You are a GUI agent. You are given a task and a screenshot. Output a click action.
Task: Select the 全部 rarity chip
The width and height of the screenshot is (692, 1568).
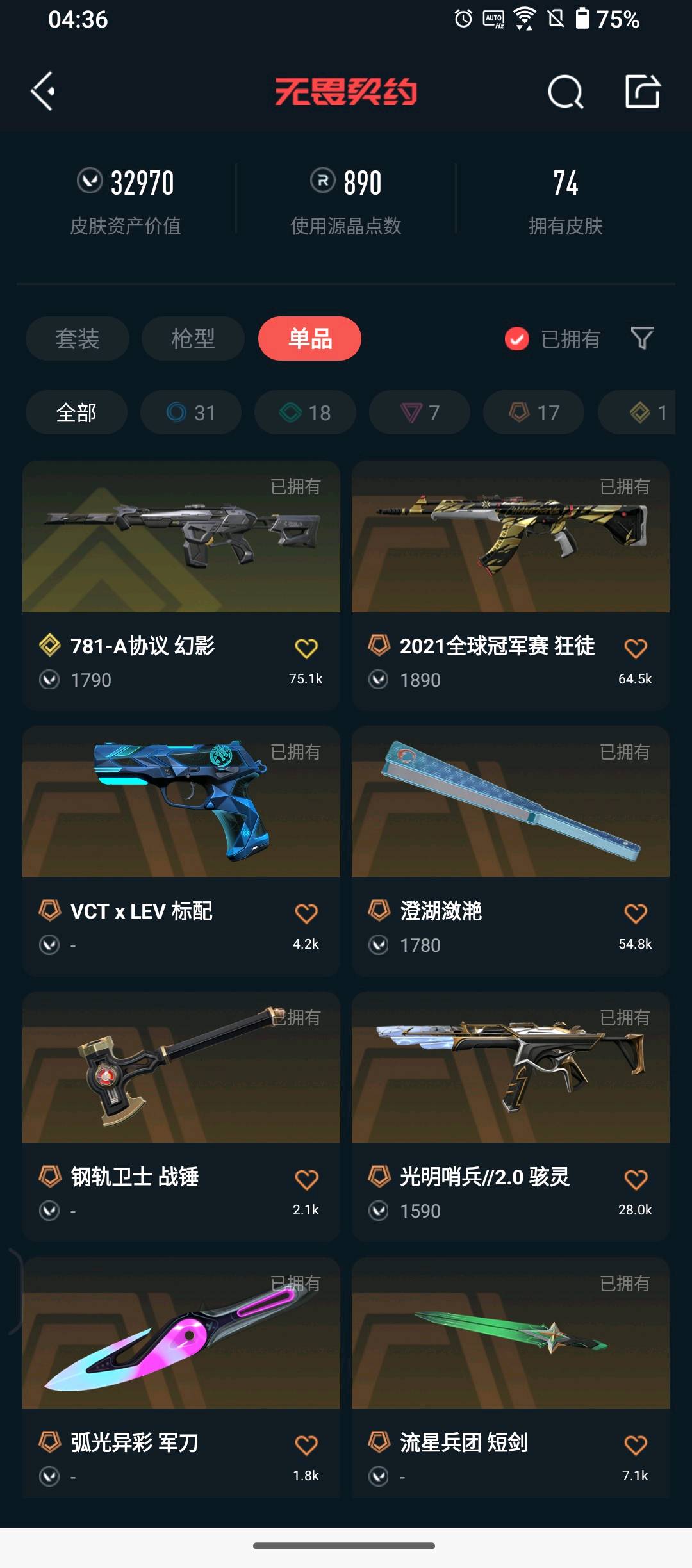[x=76, y=412]
